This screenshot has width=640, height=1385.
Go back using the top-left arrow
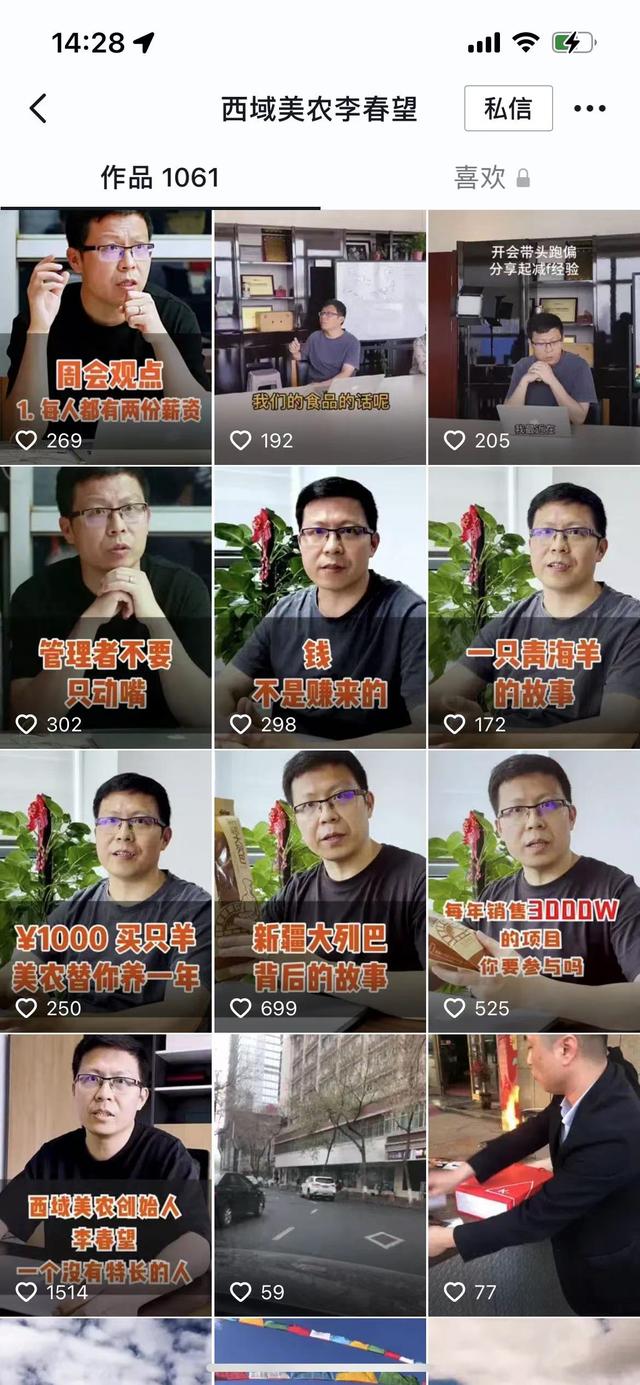click(38, 108)
